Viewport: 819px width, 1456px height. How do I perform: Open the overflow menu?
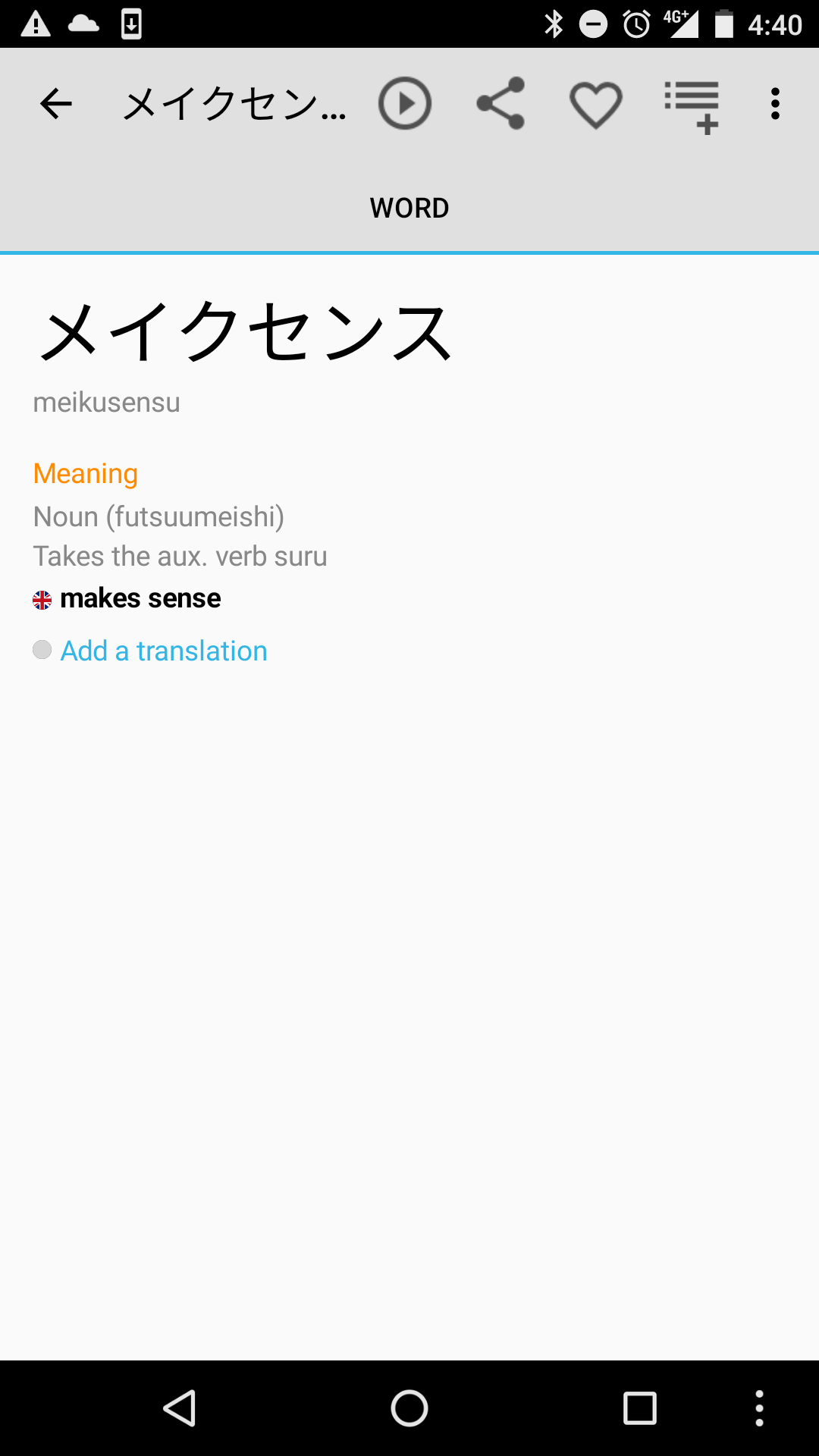pos(775,104)
